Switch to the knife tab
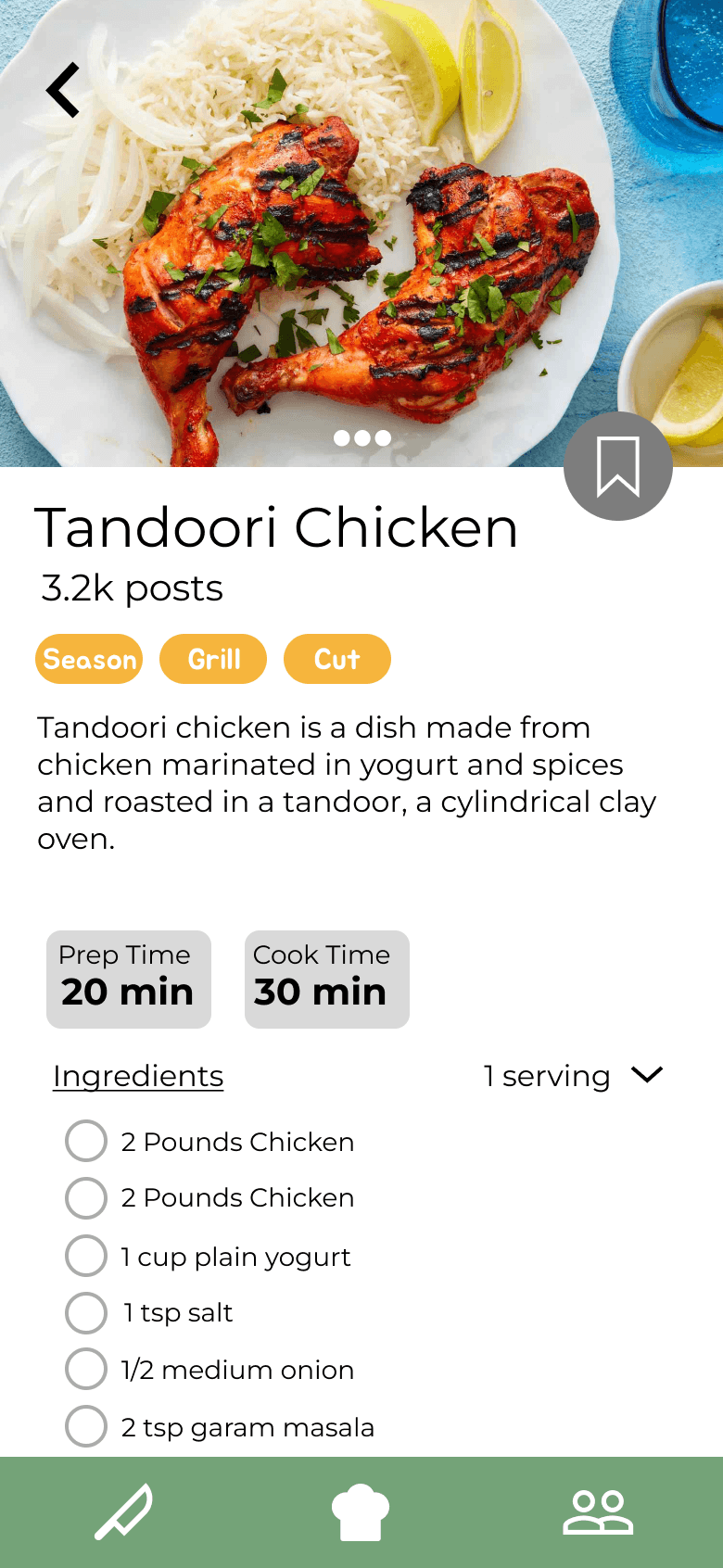The width and height of the screenshot is (723, 1568). (x=123, y=1512)
